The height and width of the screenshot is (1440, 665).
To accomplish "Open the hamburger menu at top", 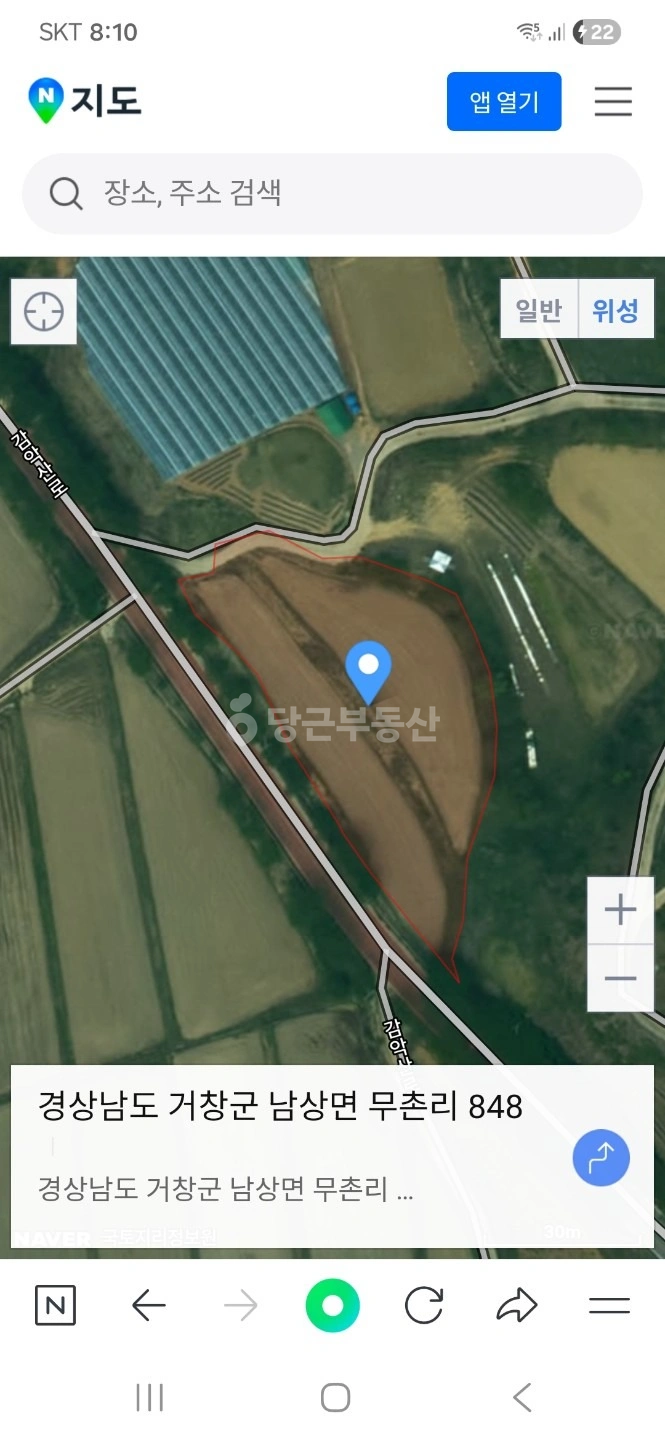I will (x=613, y=101).
